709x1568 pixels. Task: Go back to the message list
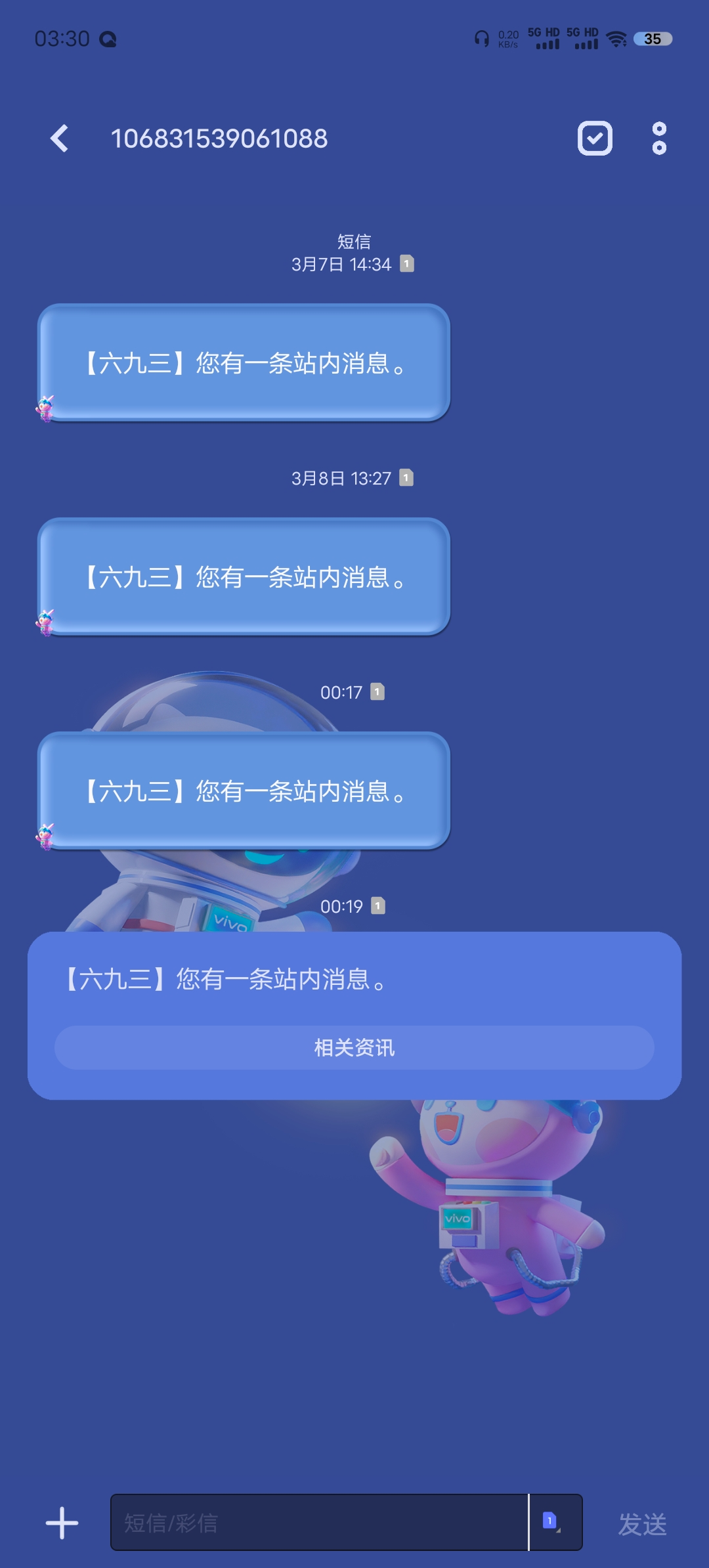(x=60, y=139)
